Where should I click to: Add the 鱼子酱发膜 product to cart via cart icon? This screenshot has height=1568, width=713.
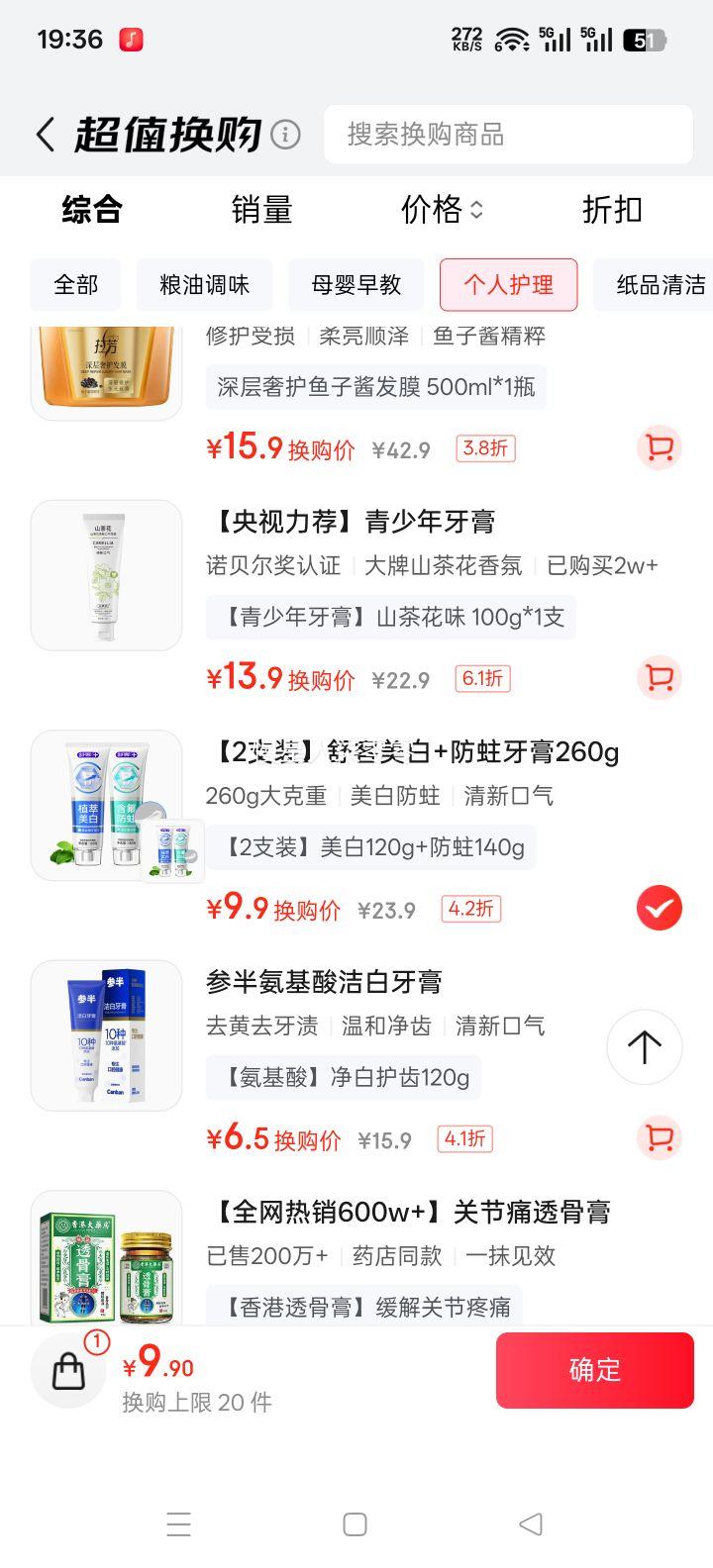coord(659,447)
